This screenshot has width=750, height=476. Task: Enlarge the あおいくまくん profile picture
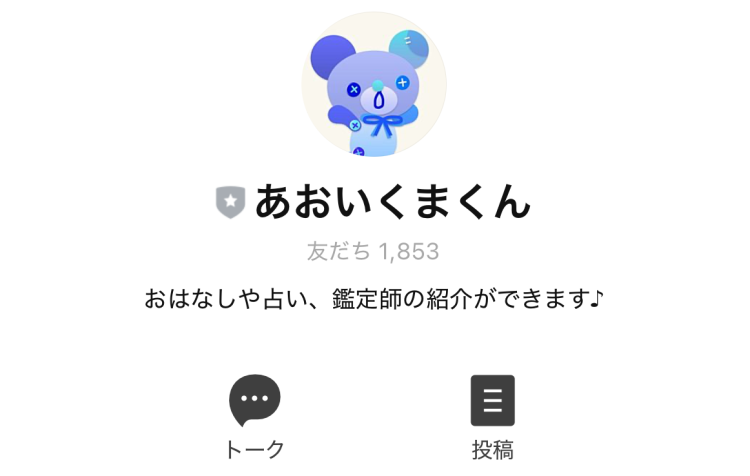pos(374,84)
